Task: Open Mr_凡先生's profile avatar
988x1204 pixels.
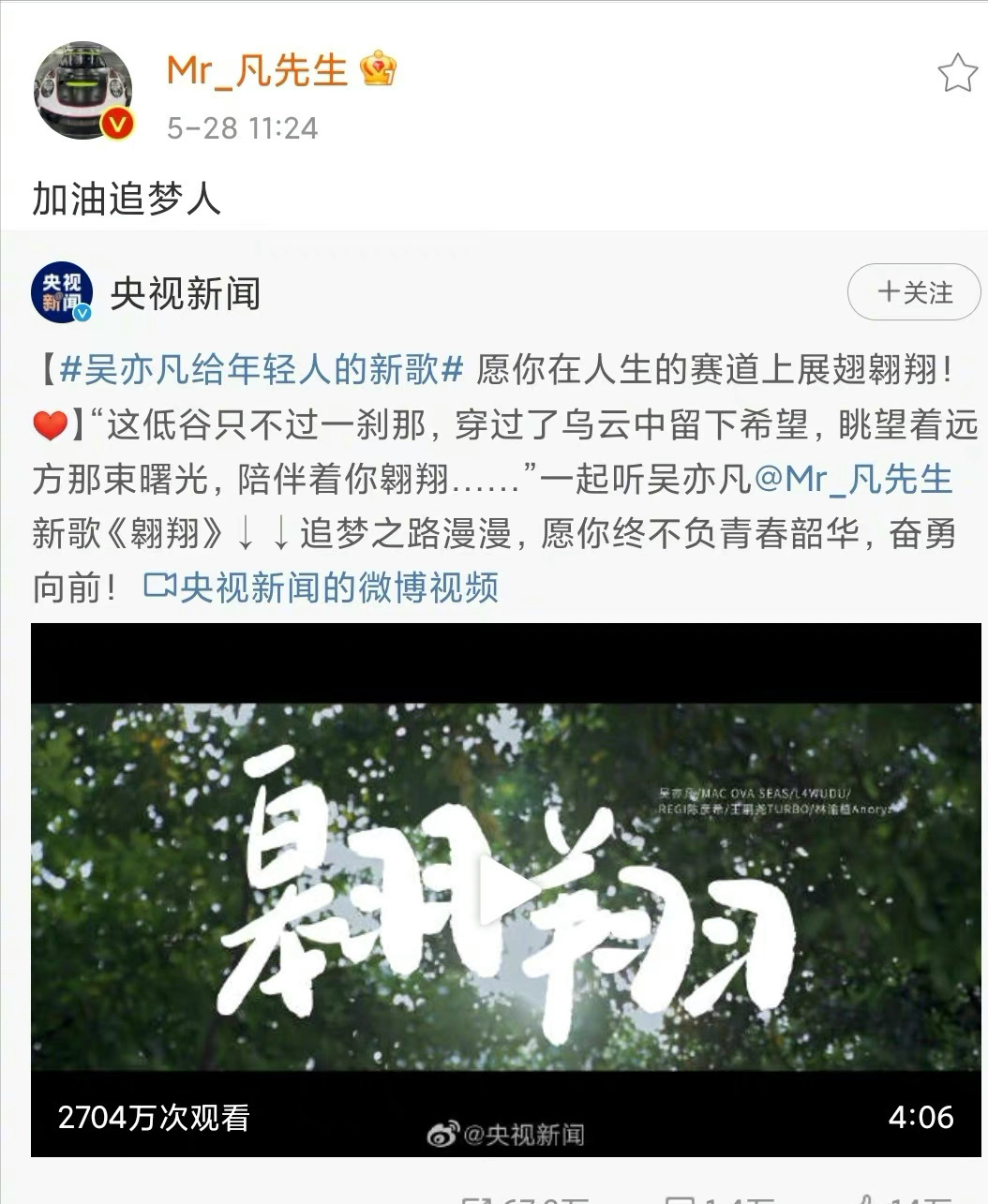Action: click(83, 91)
